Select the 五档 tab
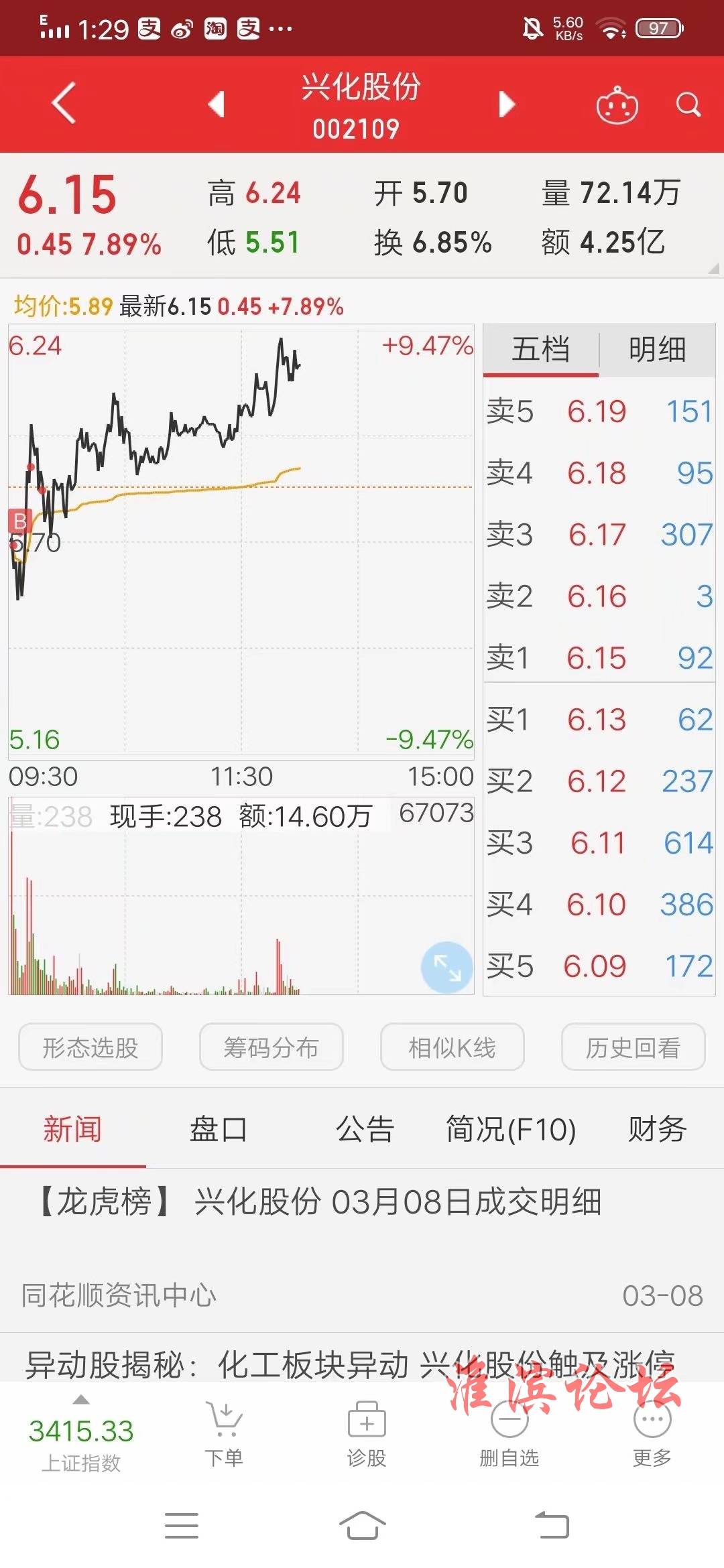This screenshot has height=1568, width=724. pyautogui.click(x=540, y=350)
